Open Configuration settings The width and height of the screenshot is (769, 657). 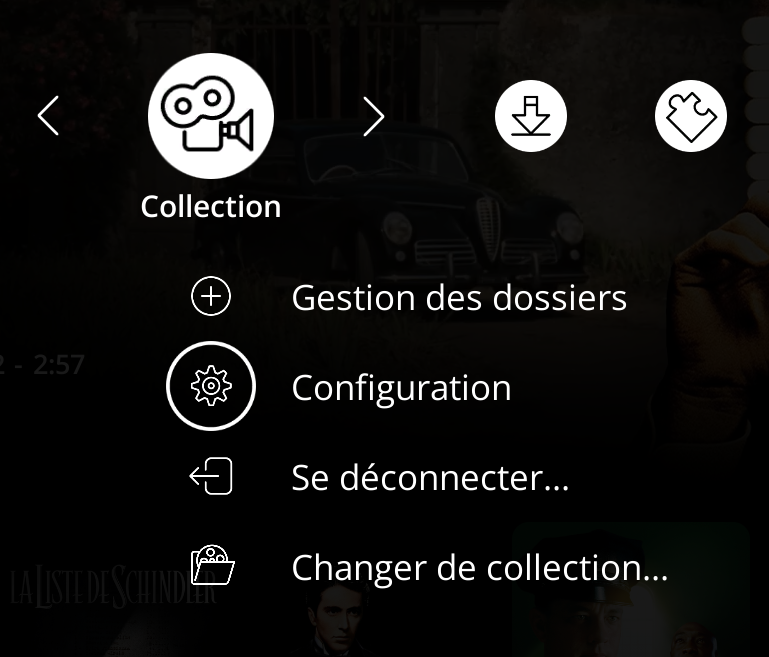click(400, 388)
